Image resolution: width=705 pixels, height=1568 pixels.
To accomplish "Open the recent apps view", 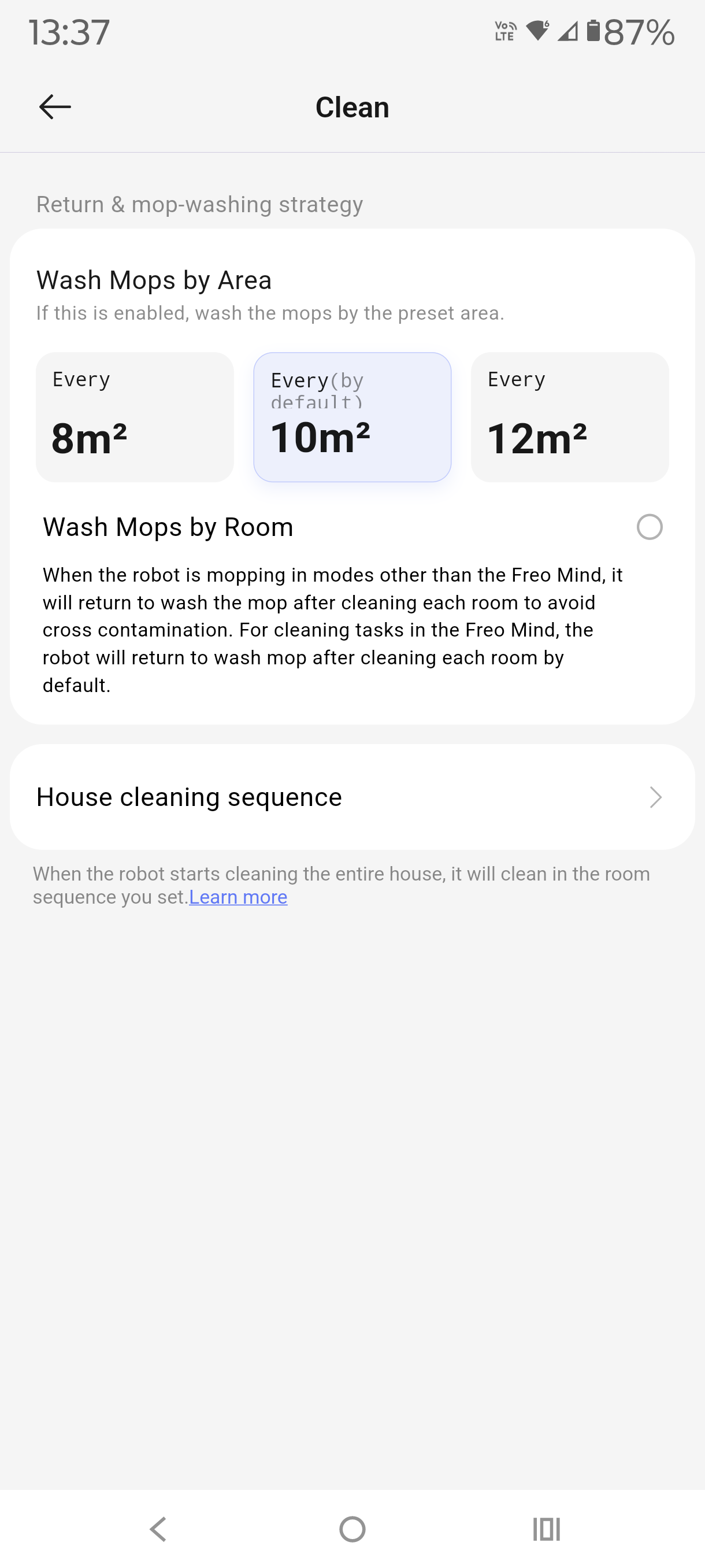I will coord(546,1529).
